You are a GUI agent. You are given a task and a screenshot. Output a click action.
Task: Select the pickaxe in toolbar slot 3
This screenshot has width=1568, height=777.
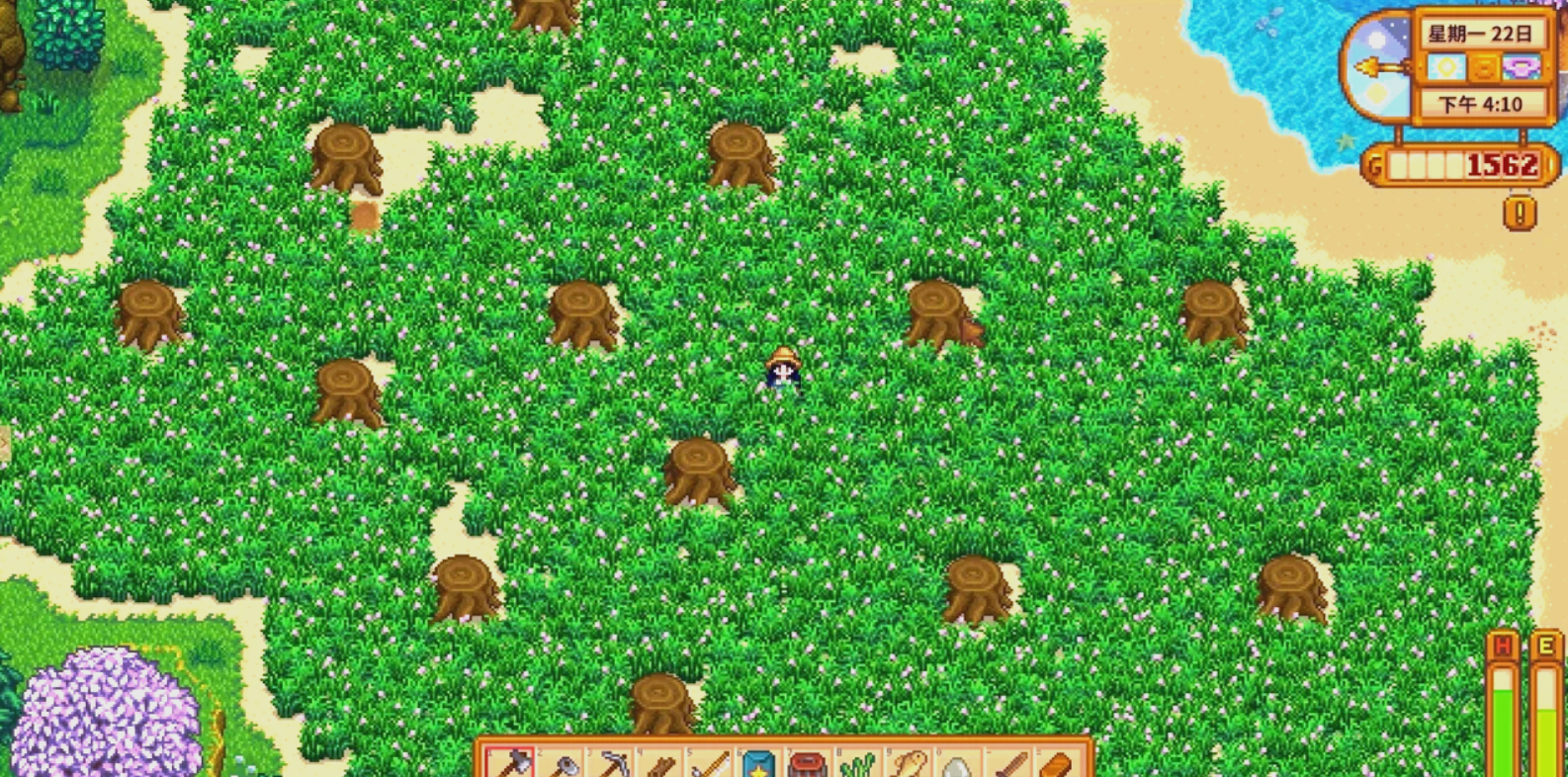click(x=611, y=764)
